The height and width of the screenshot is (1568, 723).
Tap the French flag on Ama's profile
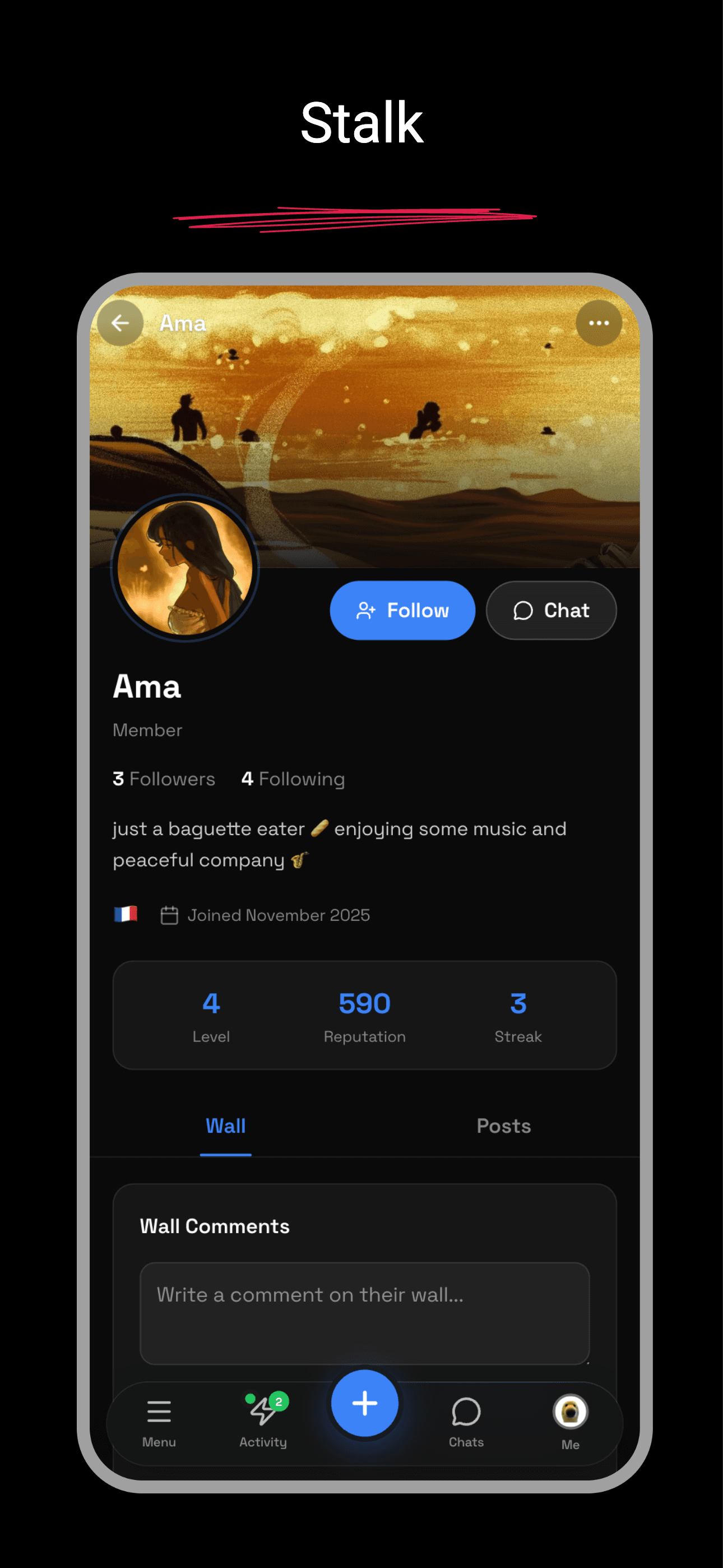click(x=126, y=914)
